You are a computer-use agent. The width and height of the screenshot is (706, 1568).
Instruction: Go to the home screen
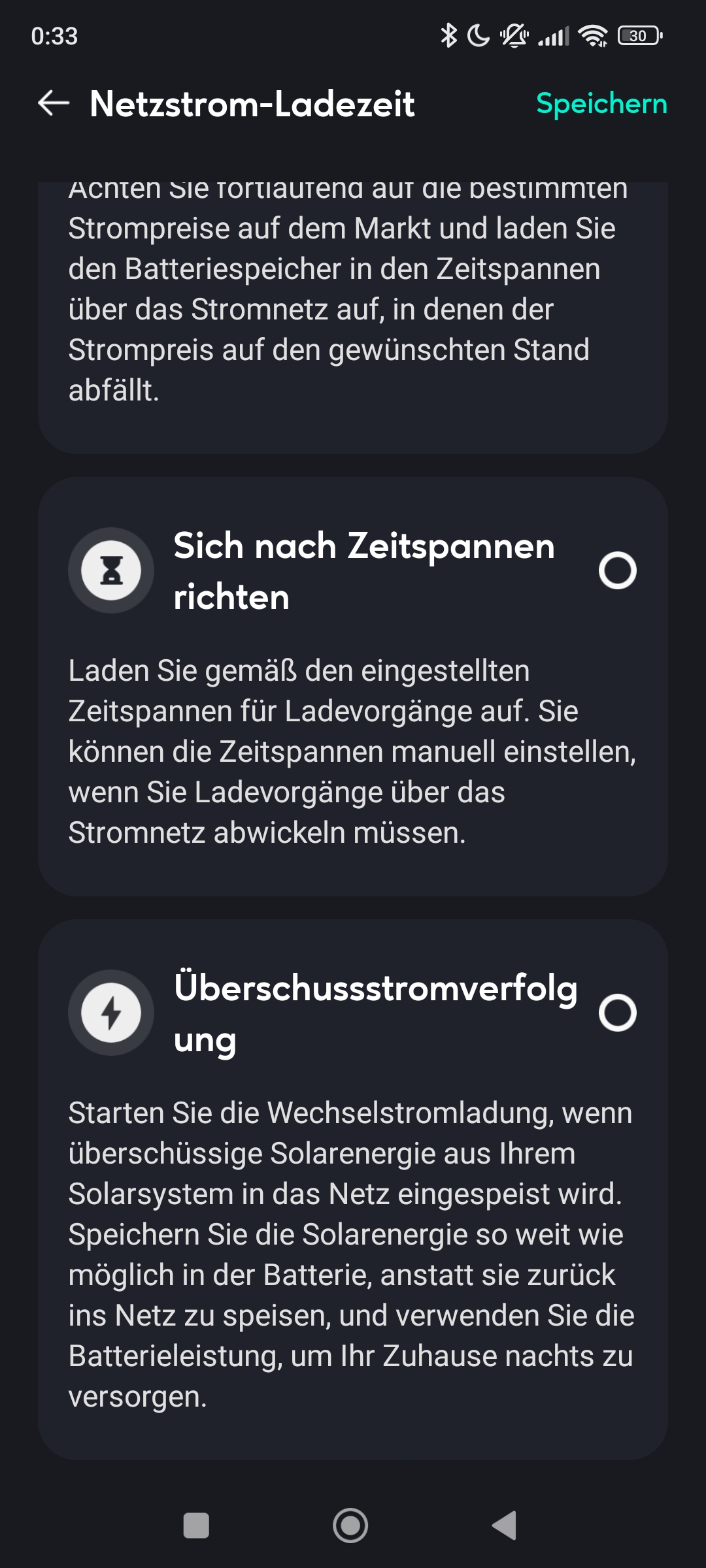pos(350,1526)
